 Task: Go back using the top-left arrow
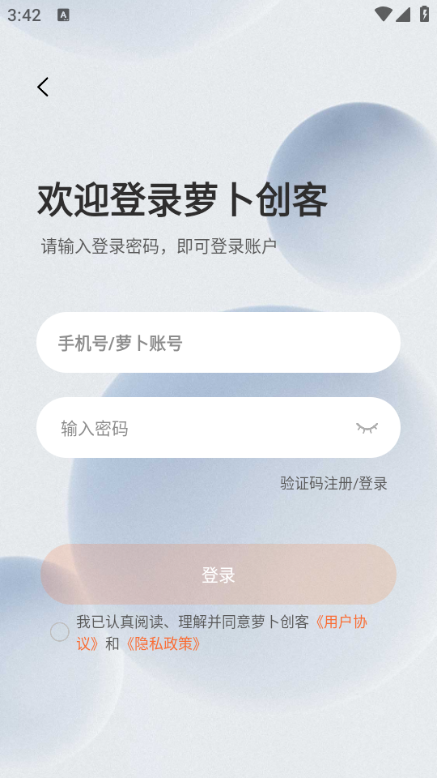(x=43, y=87)
